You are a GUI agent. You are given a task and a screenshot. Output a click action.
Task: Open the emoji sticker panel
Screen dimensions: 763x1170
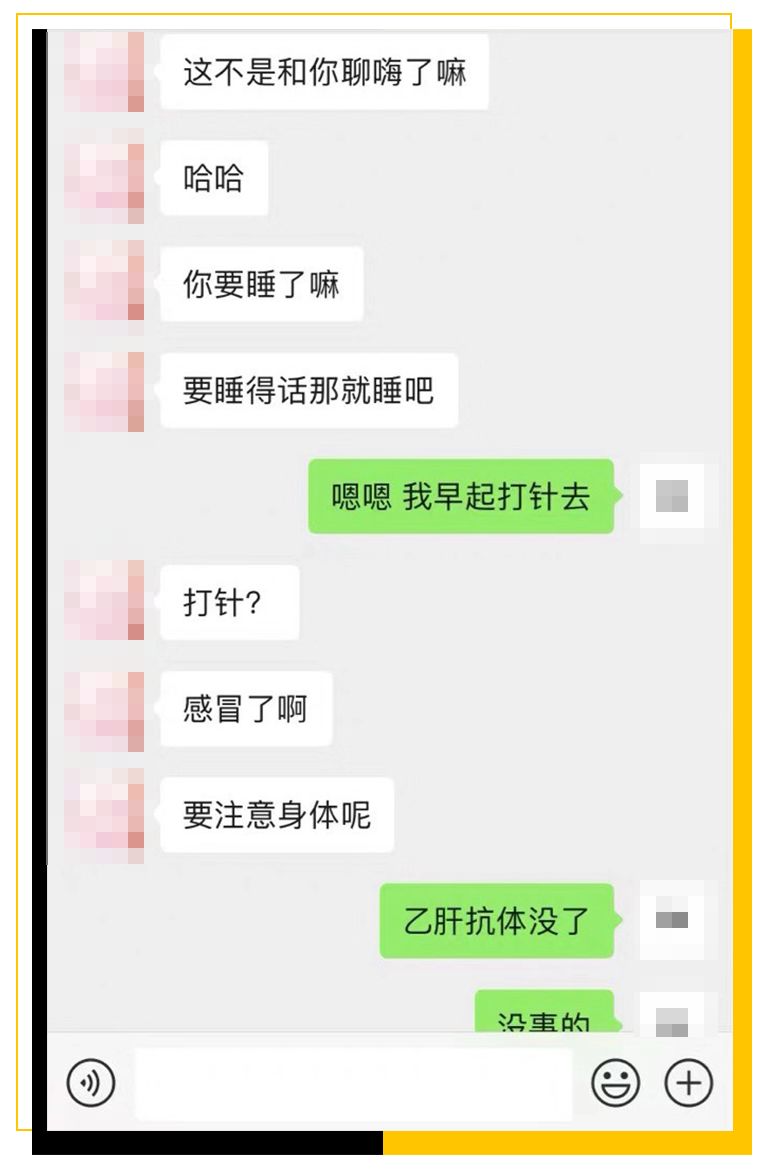point(615,1083)
